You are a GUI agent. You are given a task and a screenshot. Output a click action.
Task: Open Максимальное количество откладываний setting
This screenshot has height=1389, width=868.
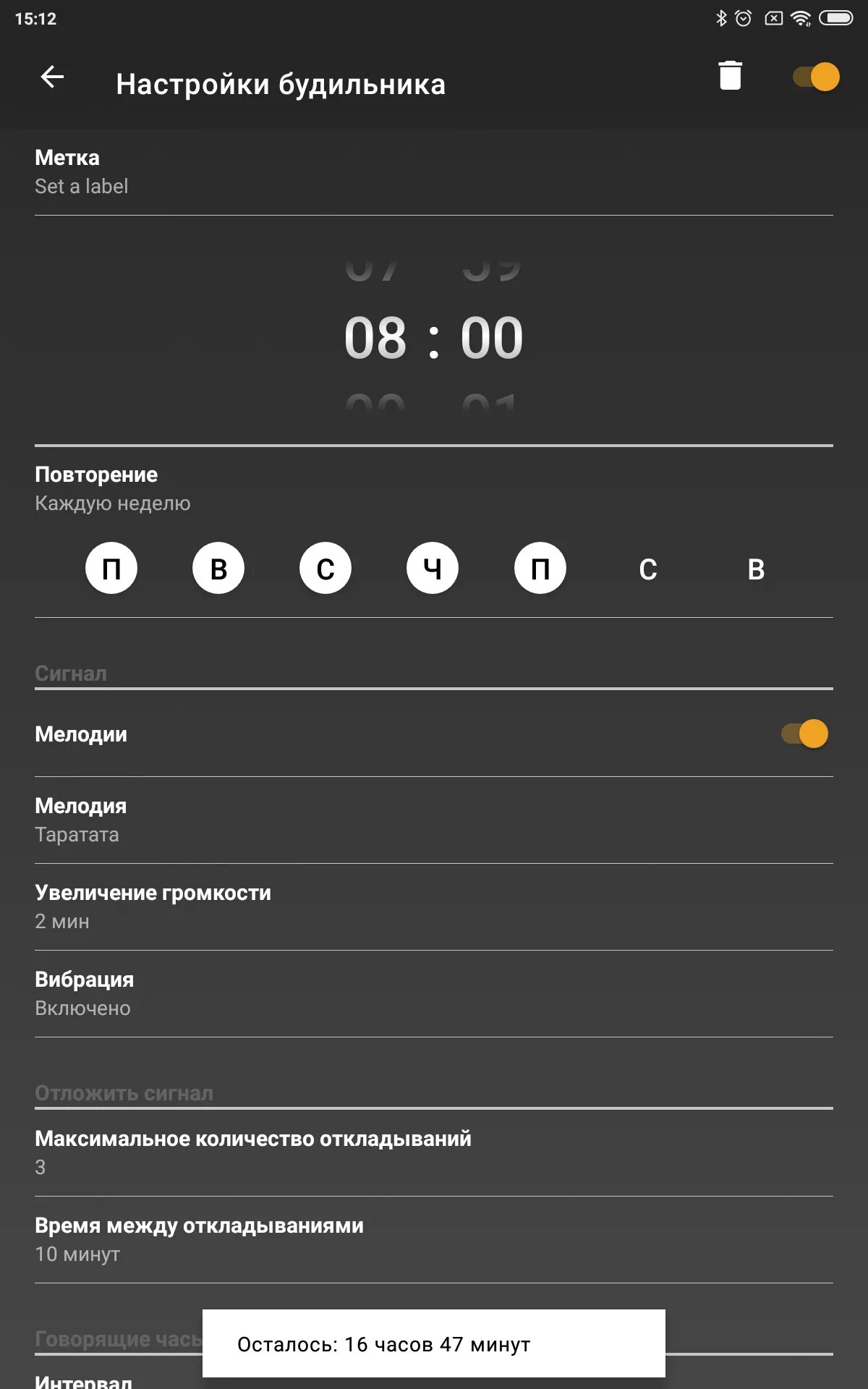[434, 1153]
